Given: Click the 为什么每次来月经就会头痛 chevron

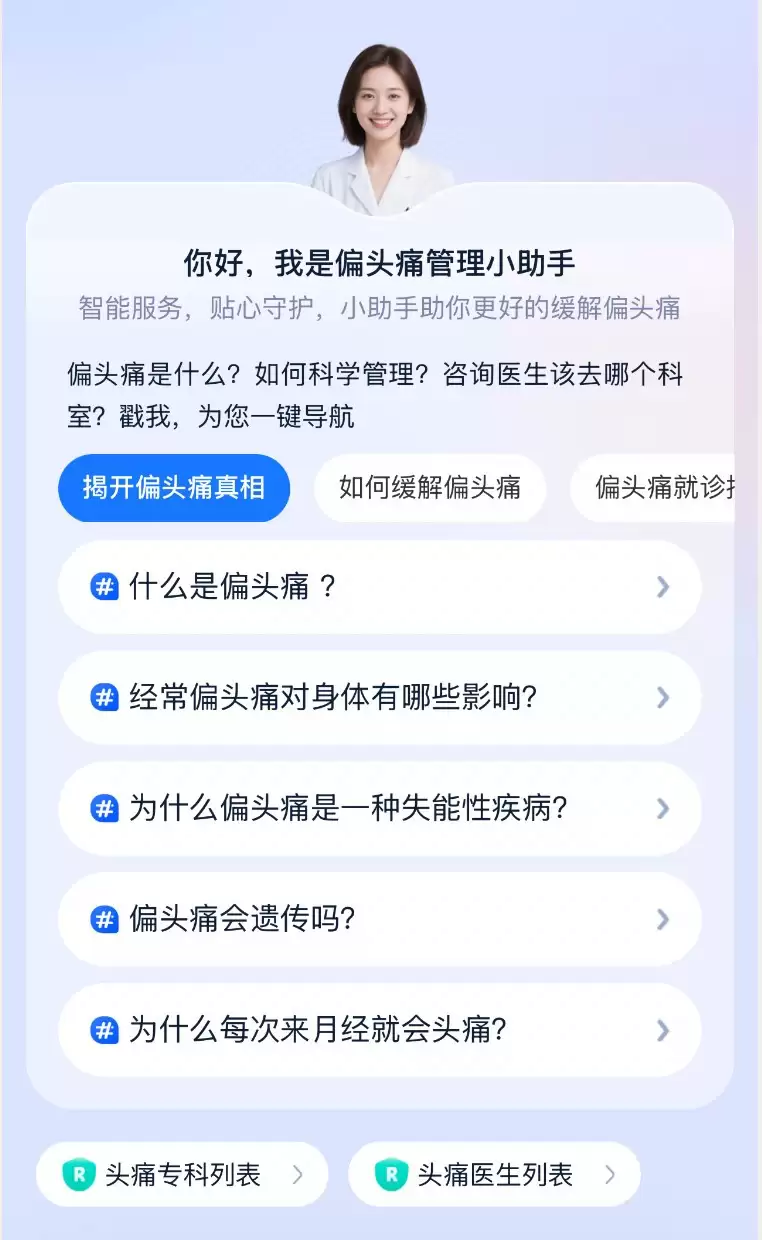Looking at the screenshot, I should pyautogui.click(x=663, y=1030).
